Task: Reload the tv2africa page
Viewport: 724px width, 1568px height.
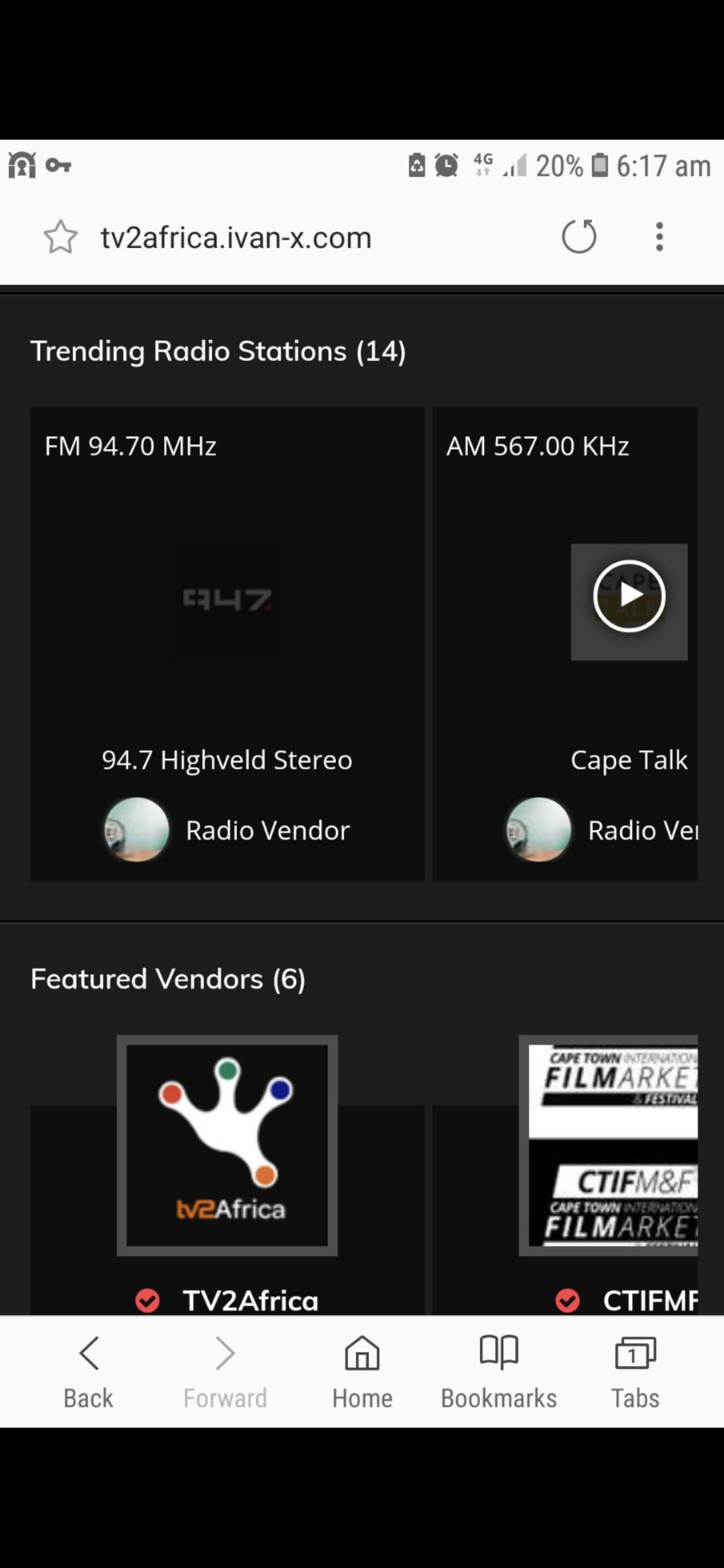Action: (579, 236)
